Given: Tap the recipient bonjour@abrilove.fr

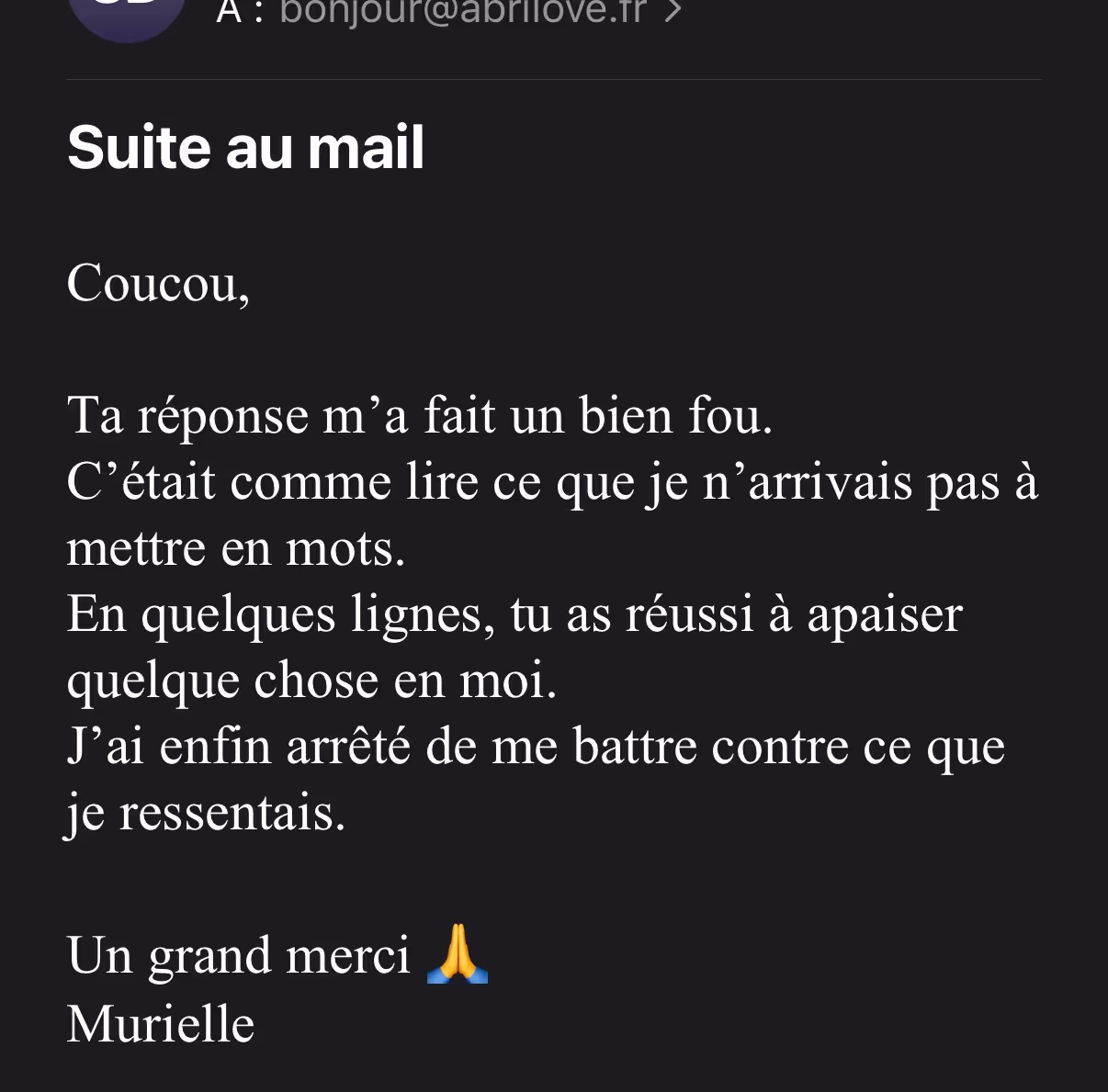Looking at the screenshot, I should coord(463,12).
